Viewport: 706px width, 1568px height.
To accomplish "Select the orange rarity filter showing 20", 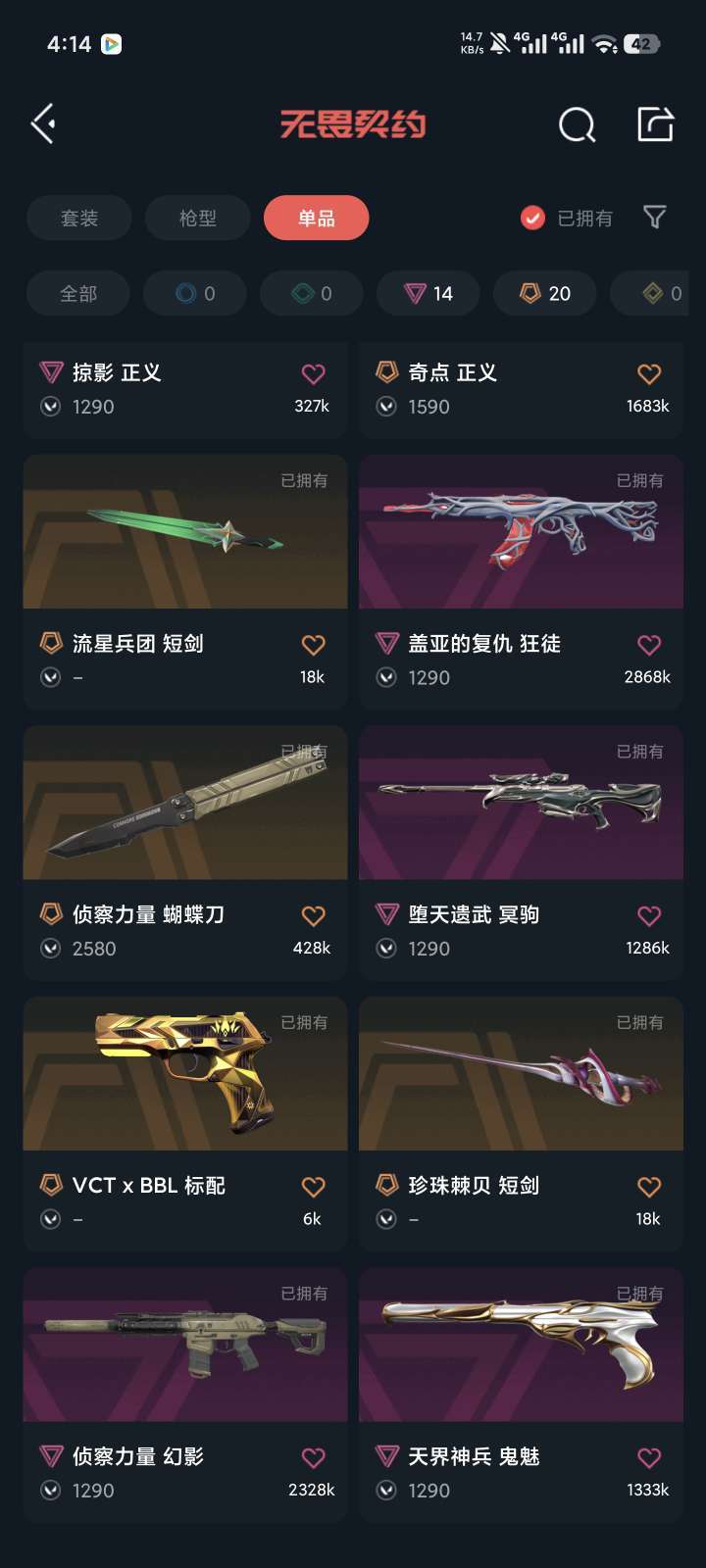I will point(543,293).
